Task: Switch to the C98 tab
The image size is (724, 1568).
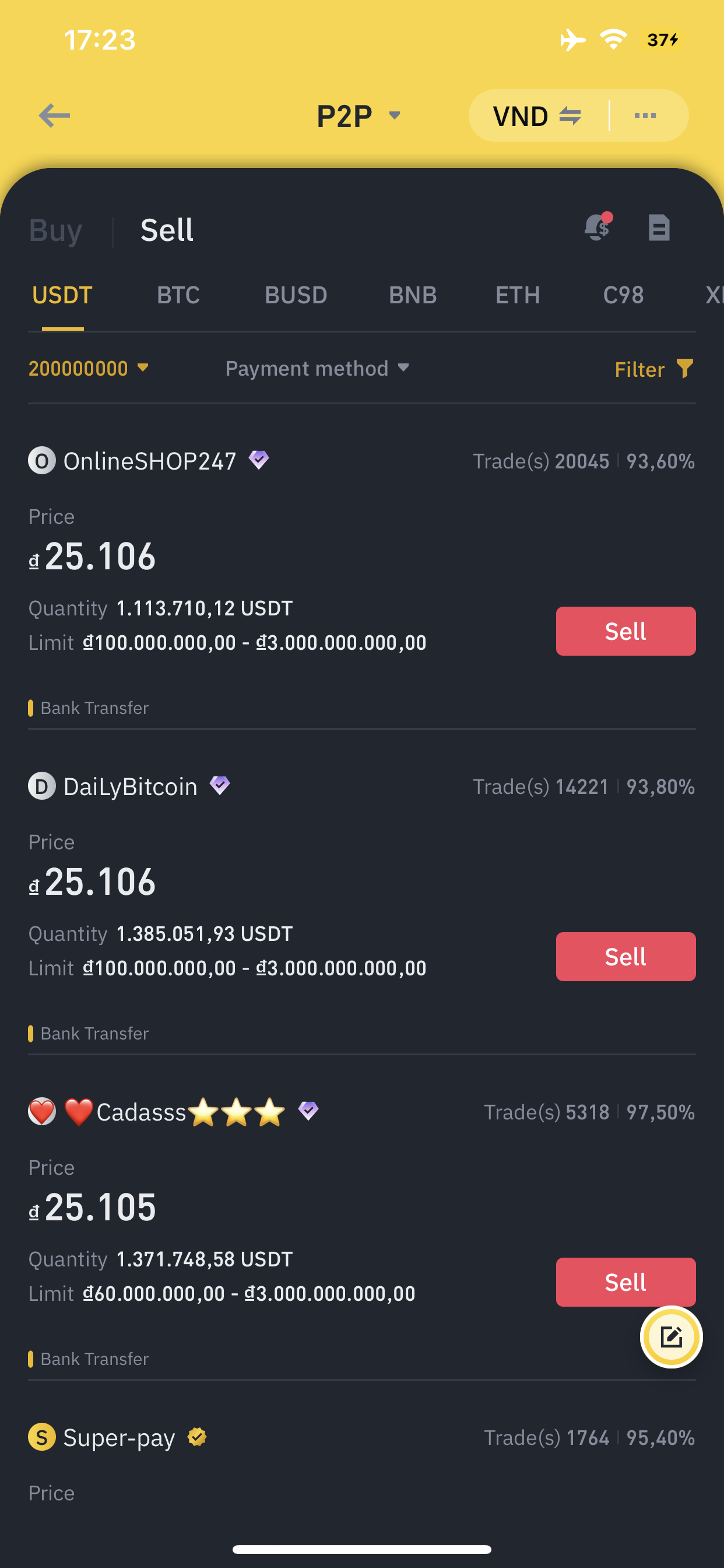Action: 623,295
